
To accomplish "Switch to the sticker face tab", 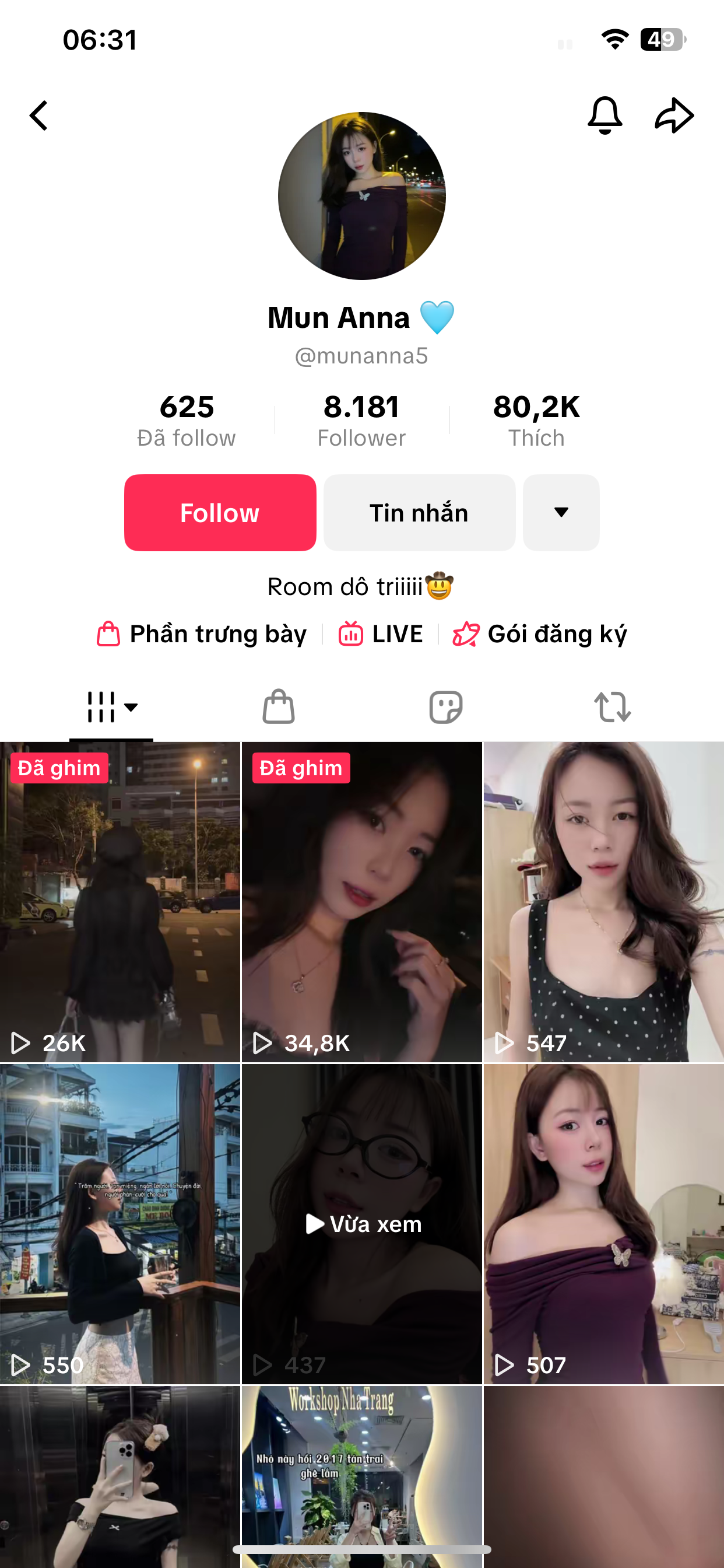I will point(445,708).
